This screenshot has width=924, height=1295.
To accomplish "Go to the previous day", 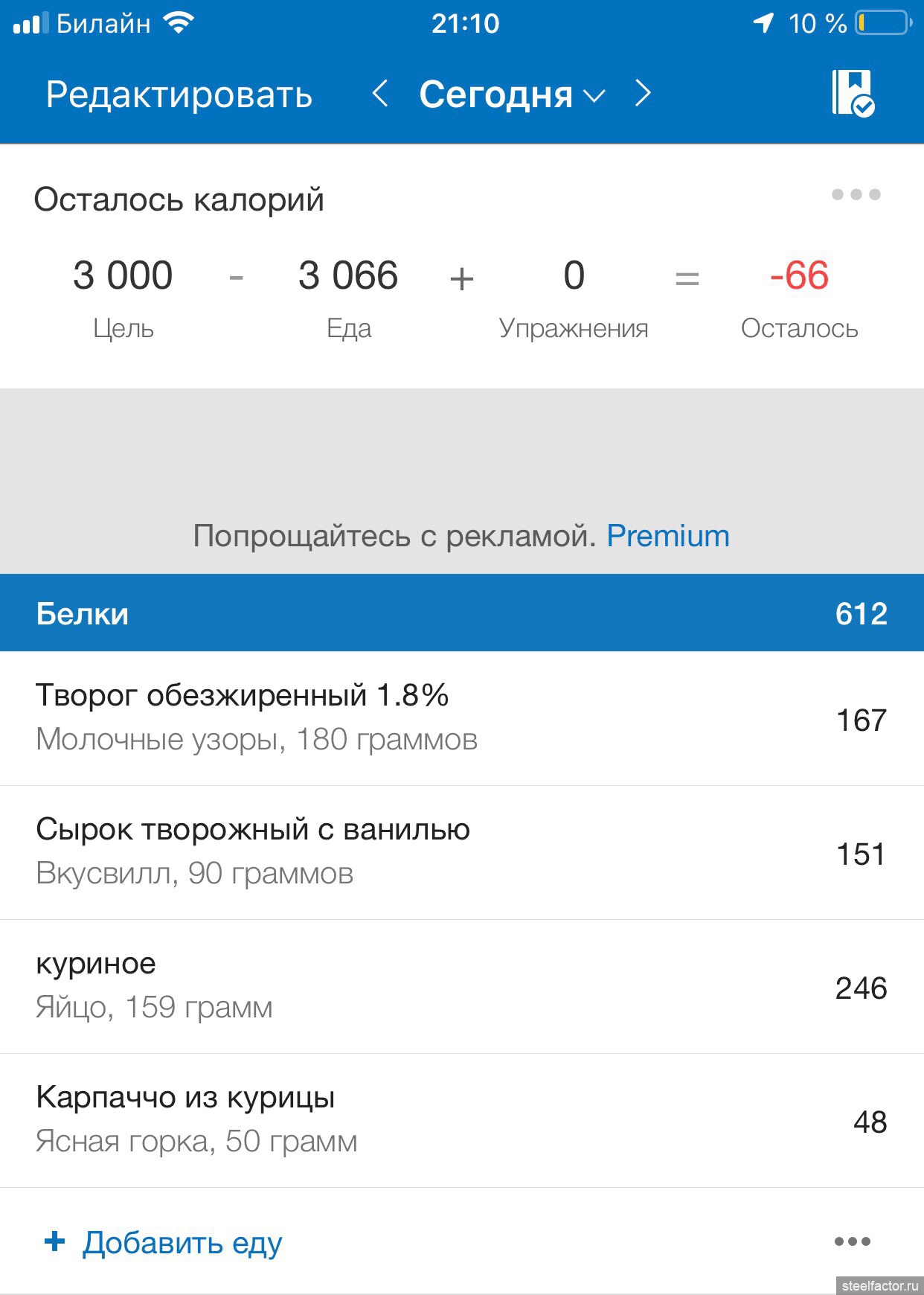I will (x=380, y=95).
